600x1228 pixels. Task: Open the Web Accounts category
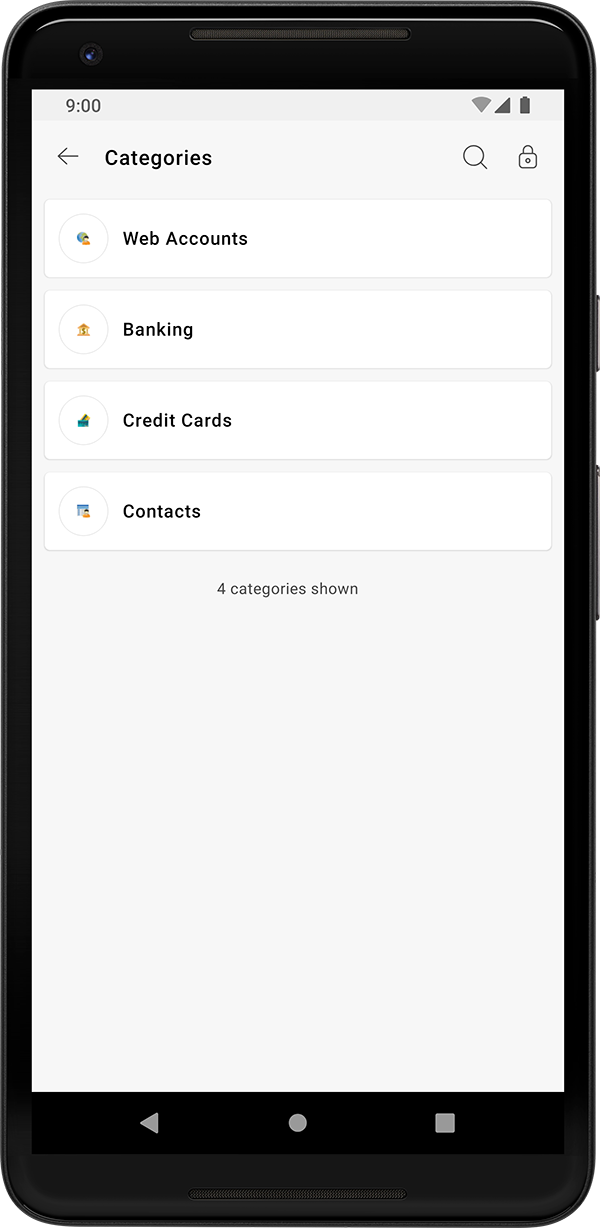(297, 239)
